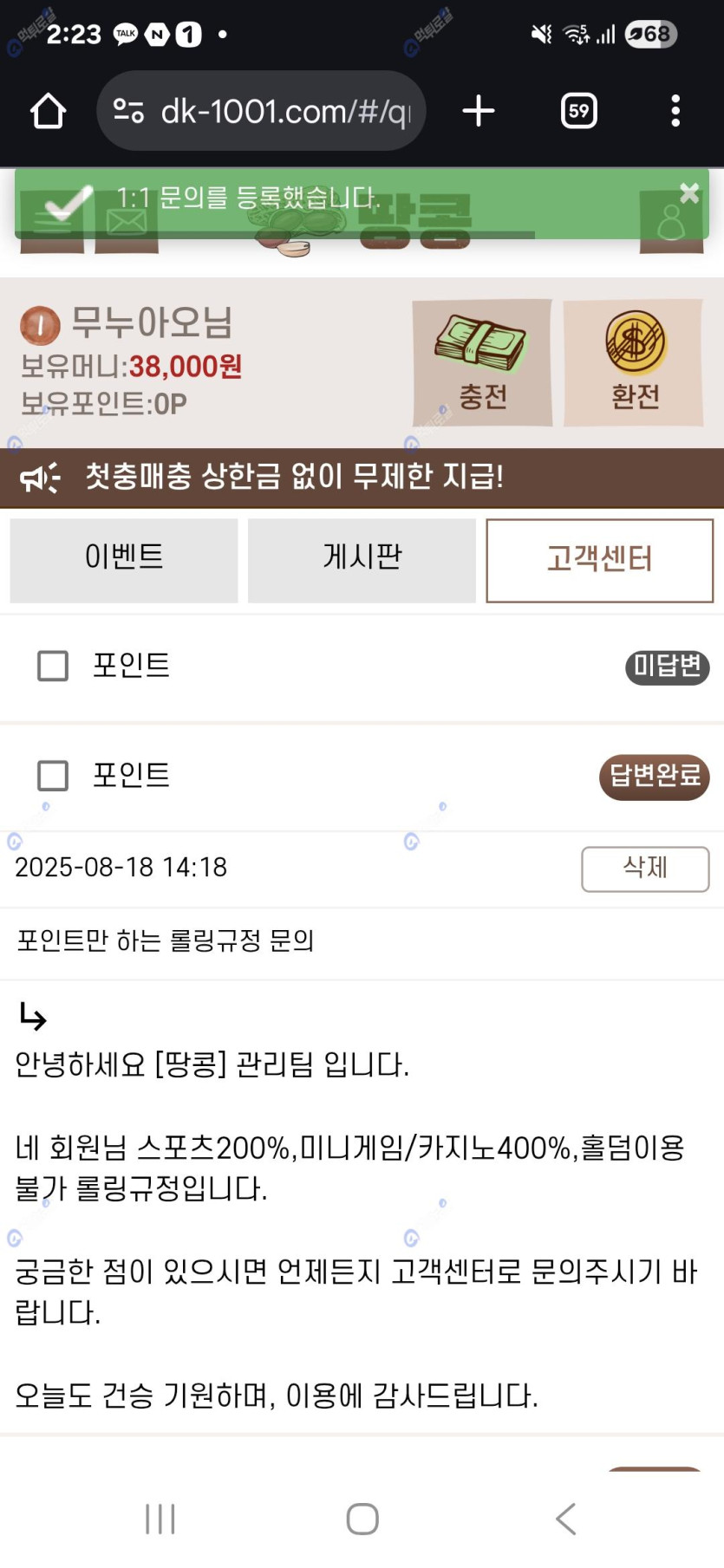
Task: Tap the 환전 withdrawal button
Action: (634, 362)
